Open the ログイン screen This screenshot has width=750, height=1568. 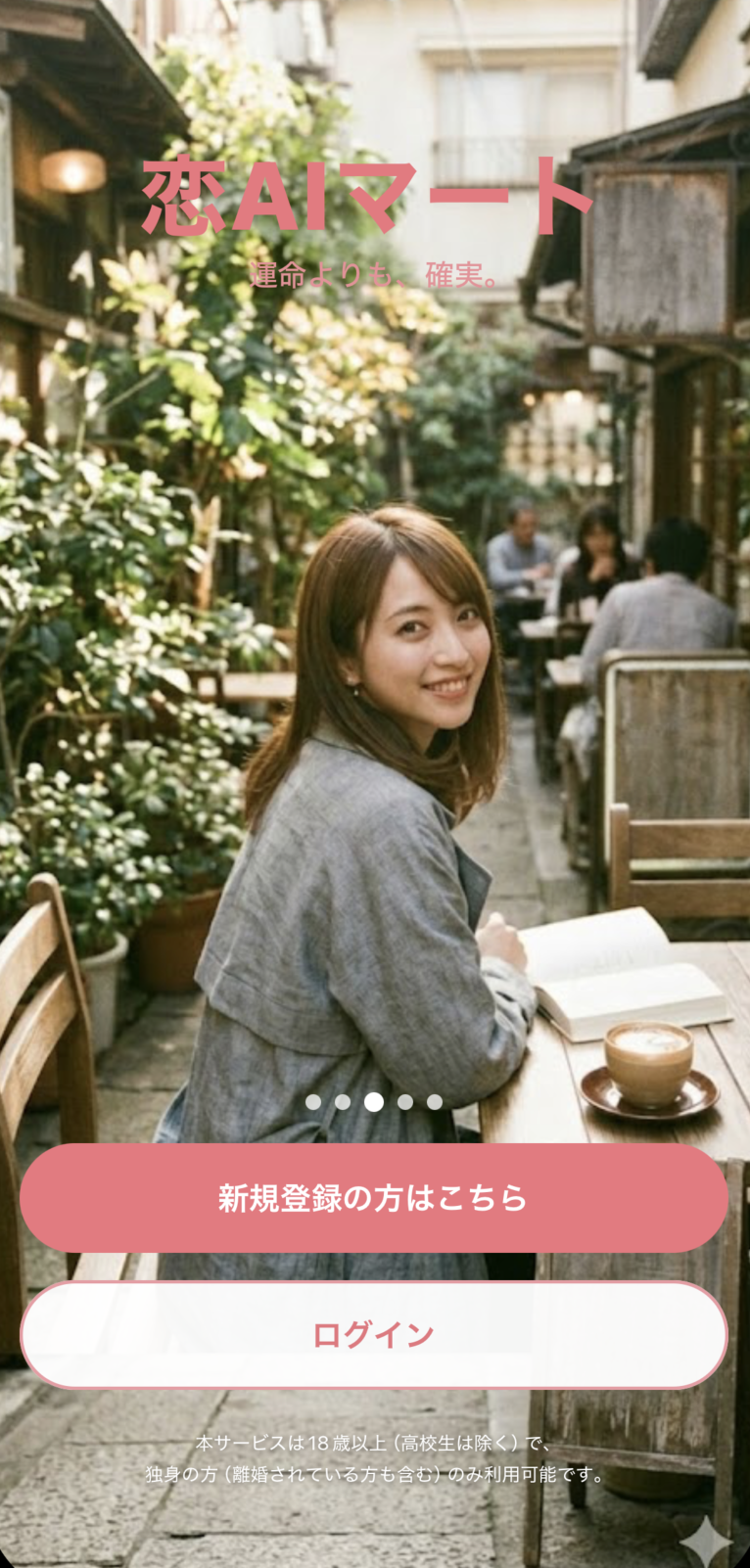point(373,1334)
